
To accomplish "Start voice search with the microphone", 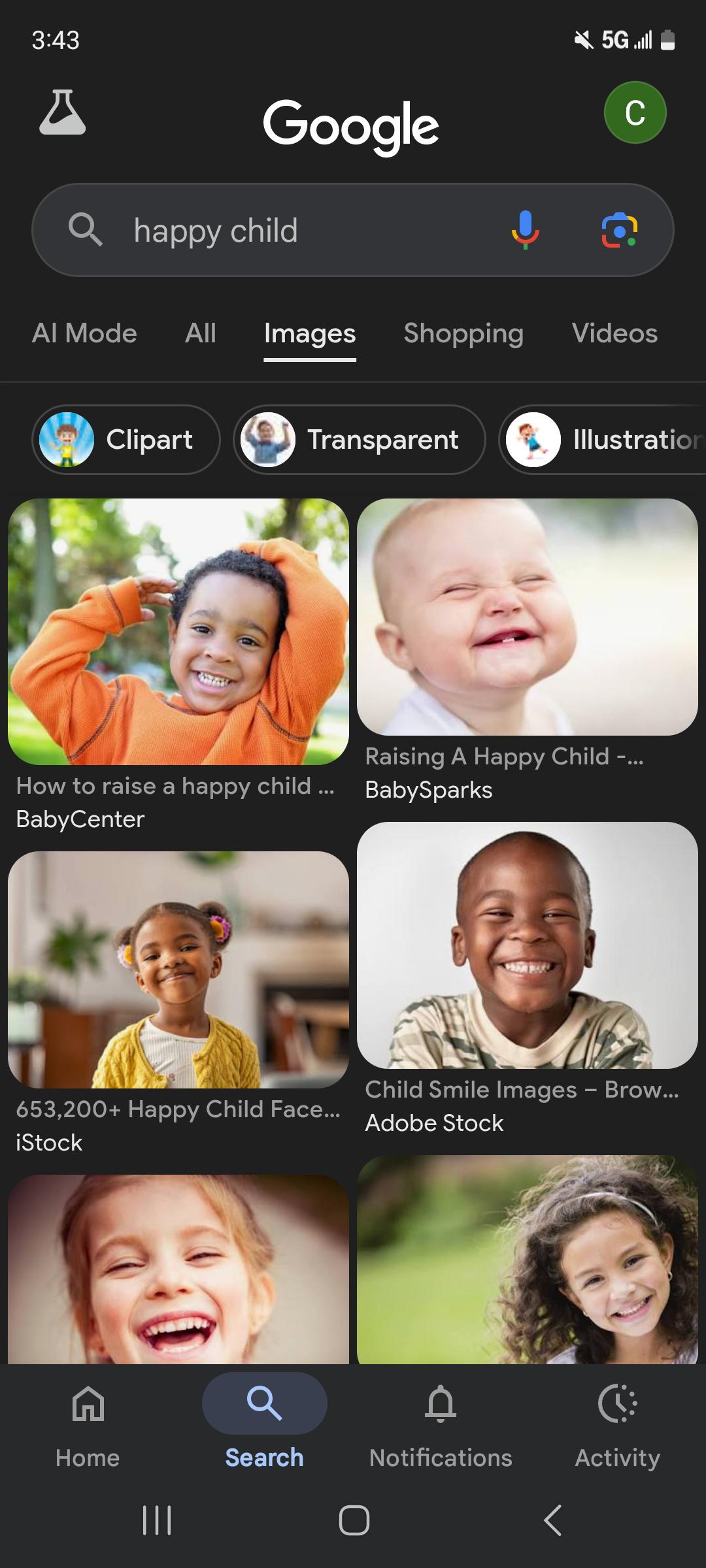I will 525,230.
